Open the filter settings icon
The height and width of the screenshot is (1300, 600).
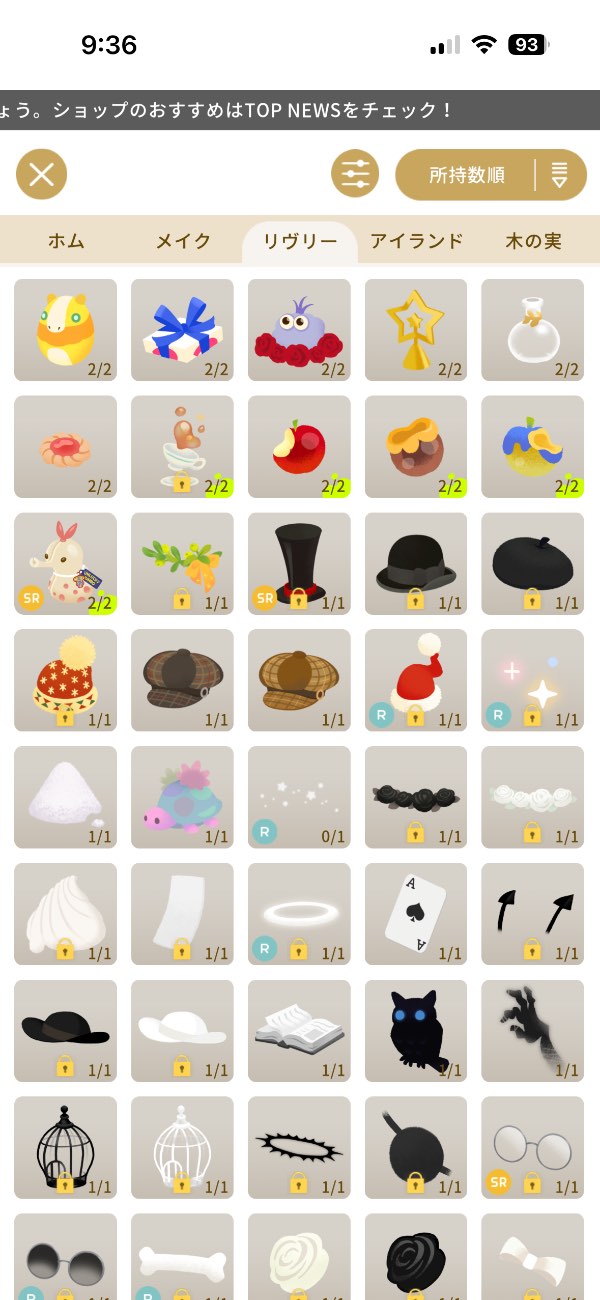[x=356, y=175]
